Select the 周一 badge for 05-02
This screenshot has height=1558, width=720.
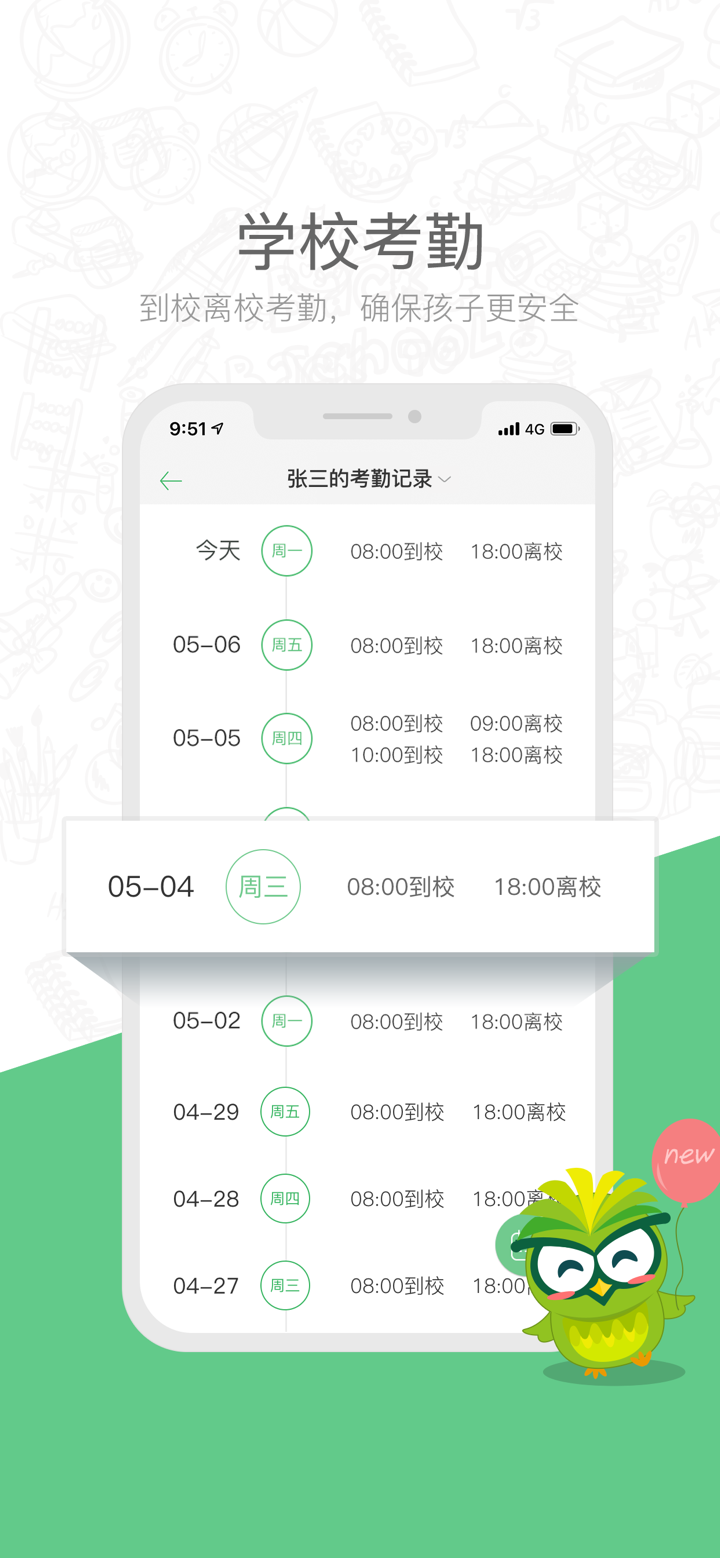(287, 1021)
